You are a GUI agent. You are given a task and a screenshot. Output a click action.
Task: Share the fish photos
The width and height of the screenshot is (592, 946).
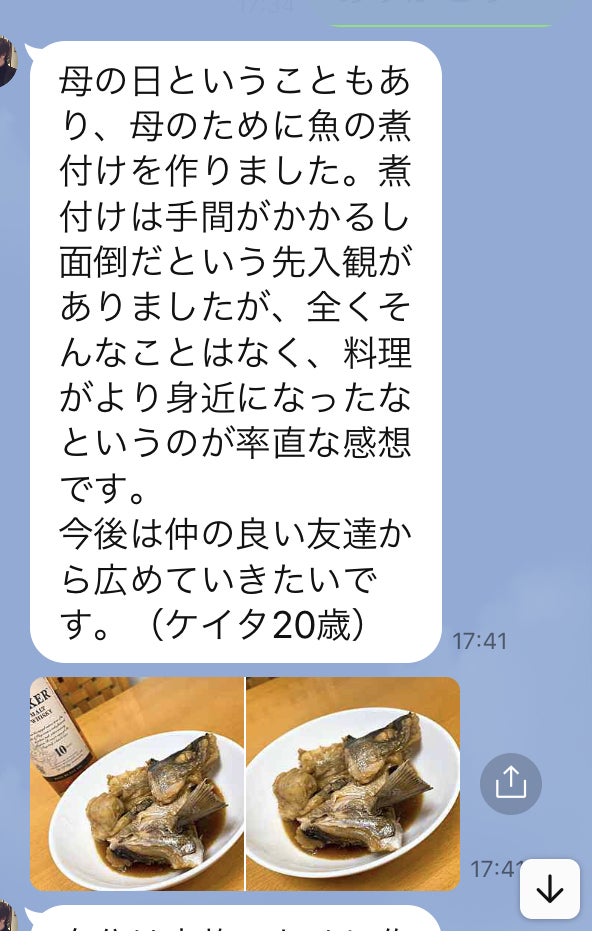[x=511, y=784]
